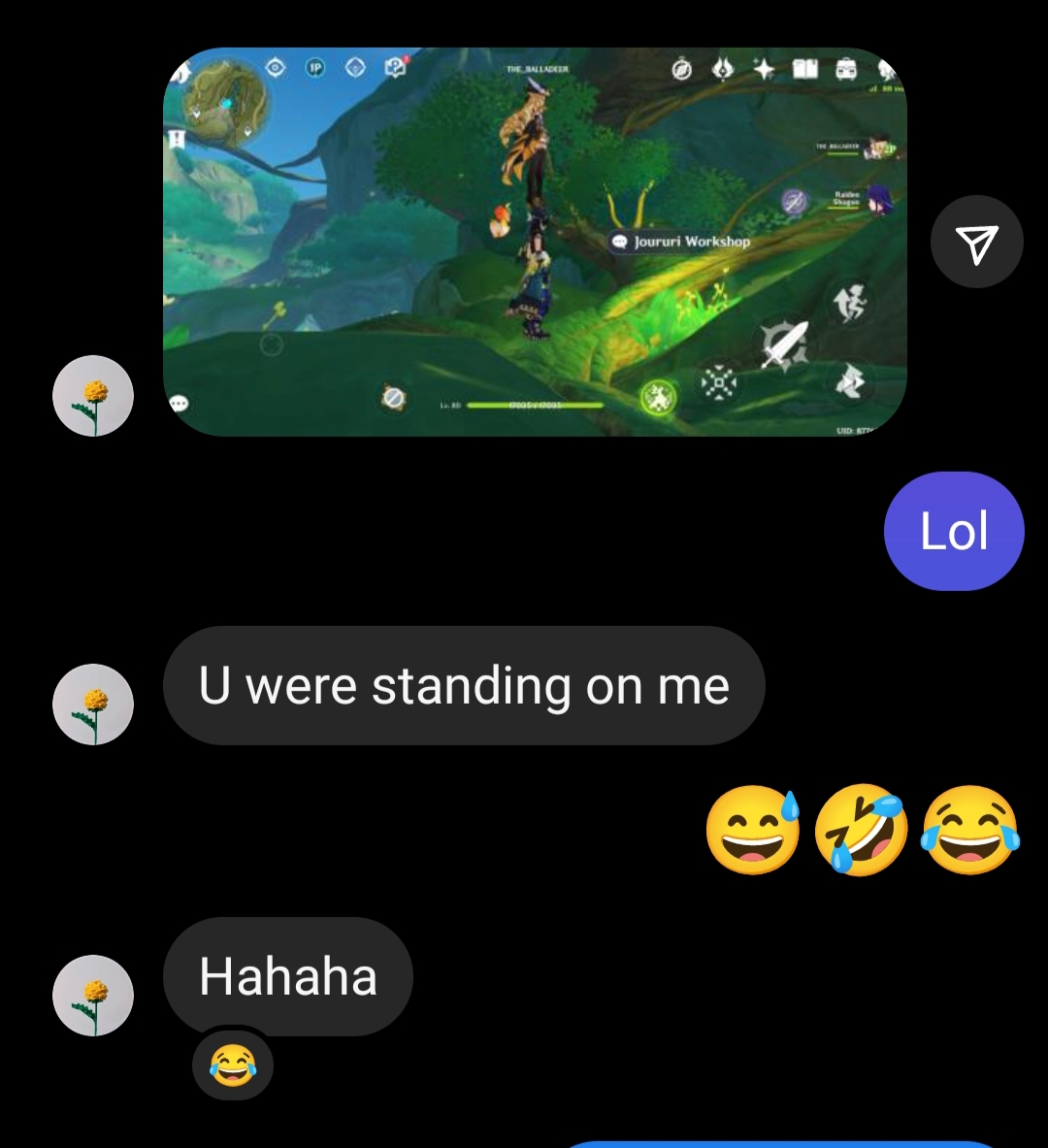Open the laughing emoji reaction under Hahaha
Image resolution: width=1048 pixels, height=1148 pixels.
click(233, 1066)
